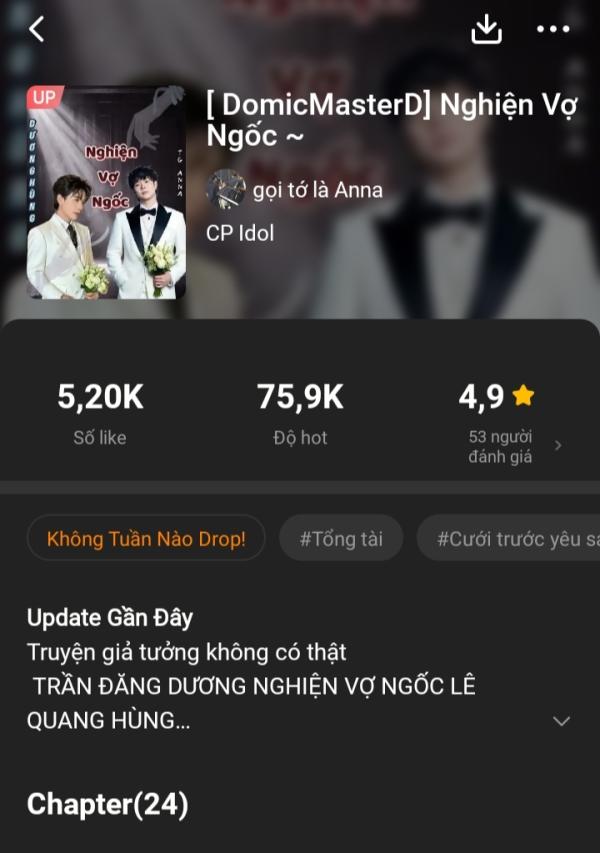Select the Không Tuần Nào Drop! chip
The width and height of the screenshot is (600, 853).
point(146,539)
